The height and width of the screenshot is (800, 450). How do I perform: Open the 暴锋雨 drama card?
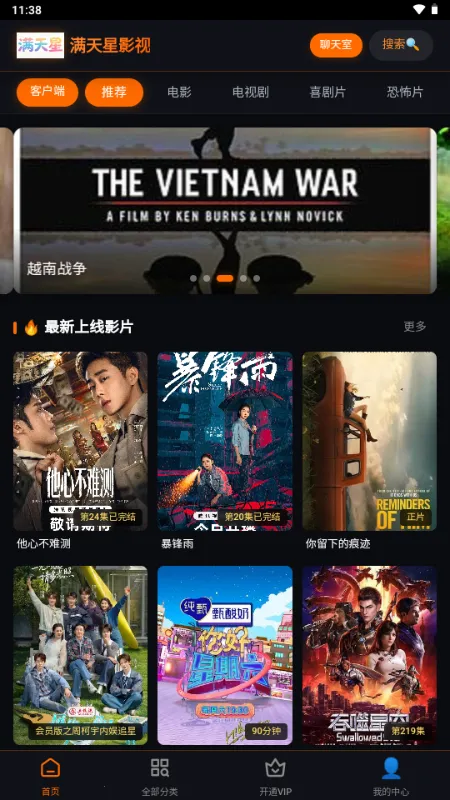click(x=225, y=451)
